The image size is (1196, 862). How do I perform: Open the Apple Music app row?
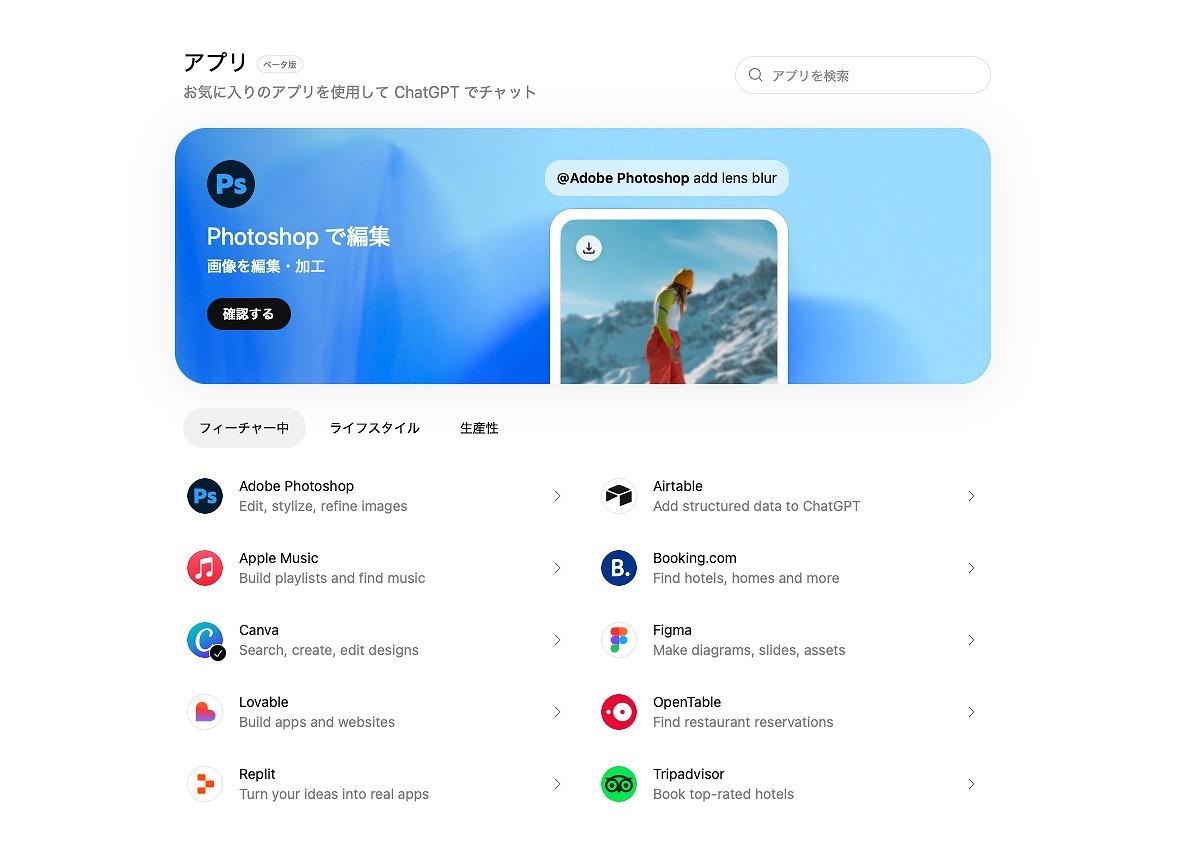[374, 568]
